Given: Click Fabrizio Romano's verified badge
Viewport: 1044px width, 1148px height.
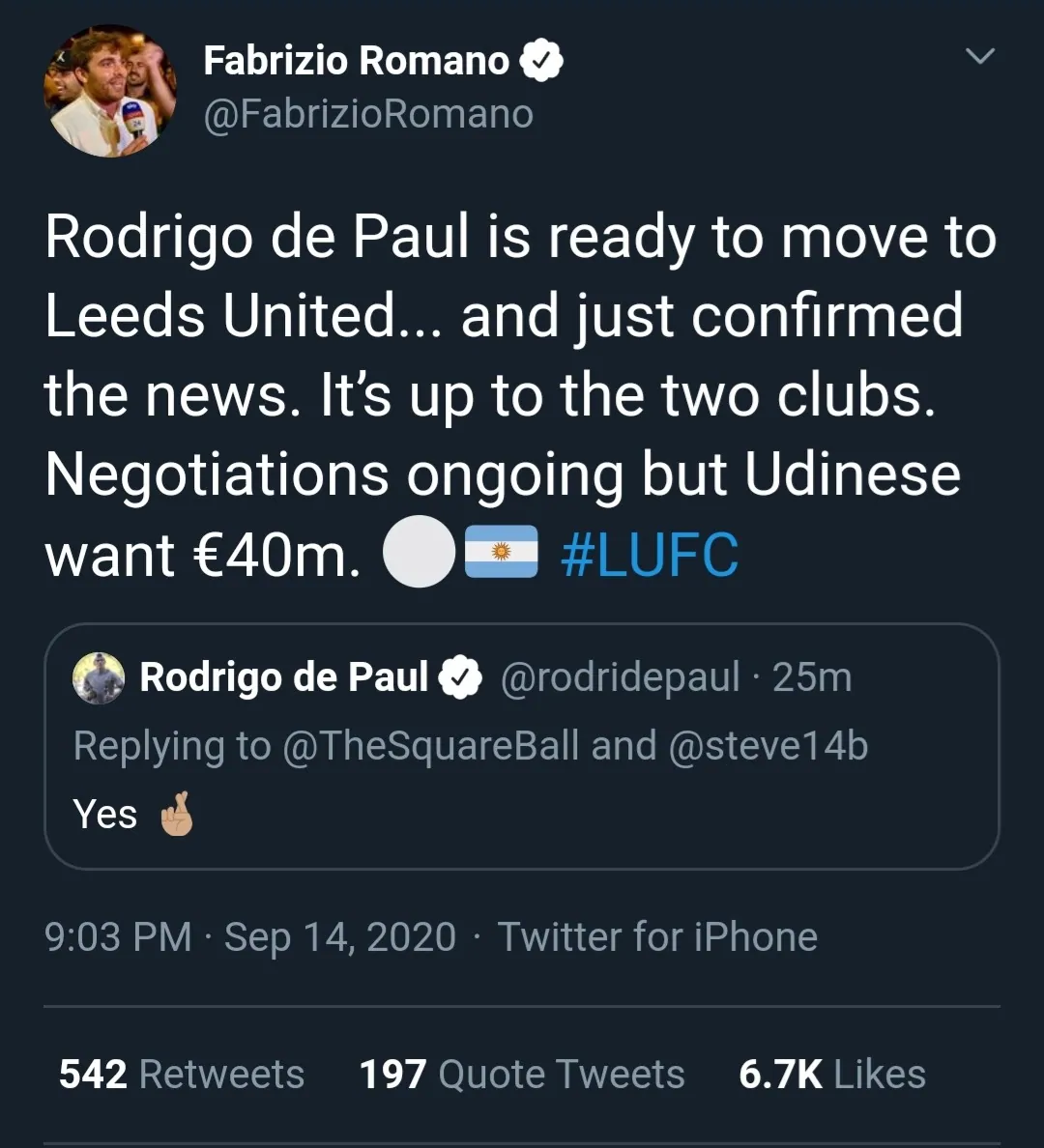Looking at the screenshot, I should click(x=541, y=58).
